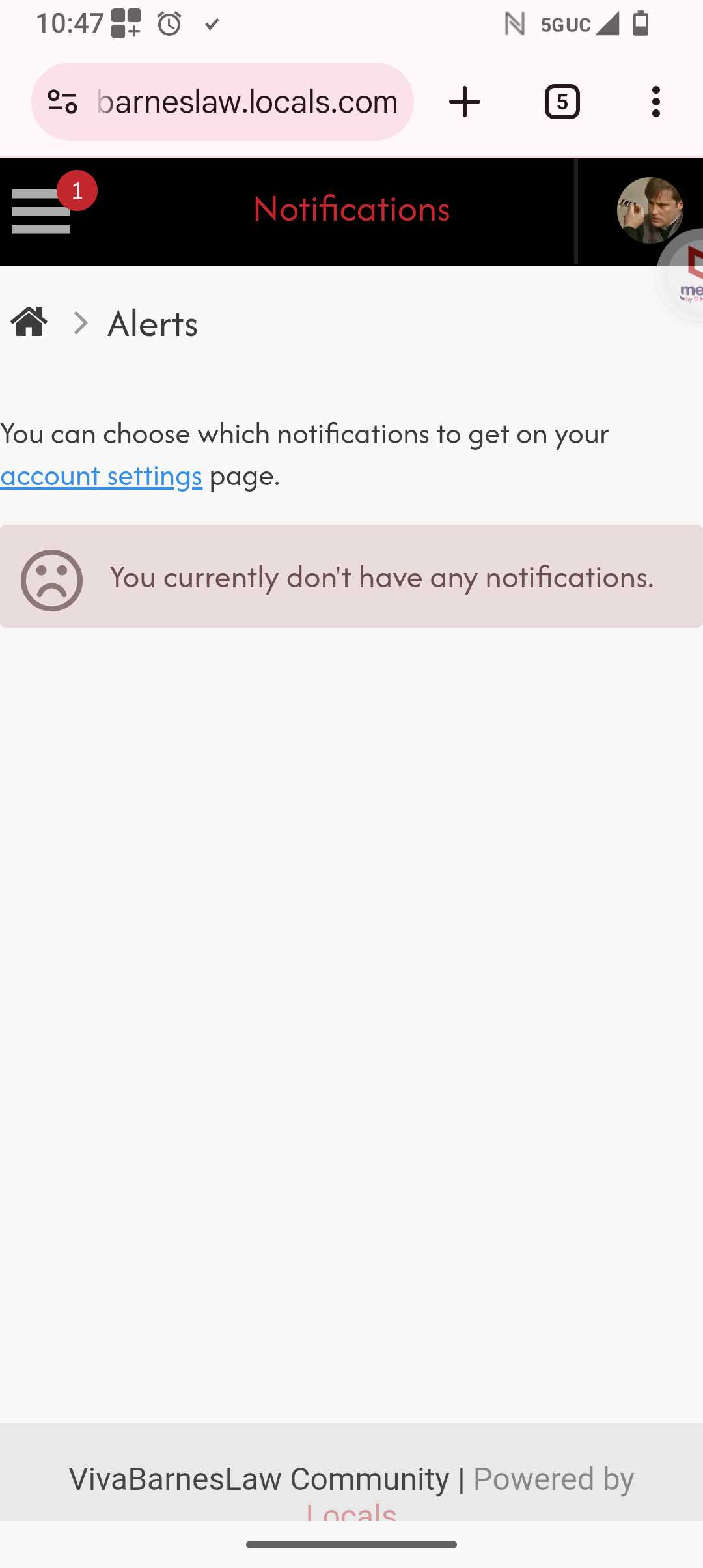View the open tabs switcher

click(562, 102)
